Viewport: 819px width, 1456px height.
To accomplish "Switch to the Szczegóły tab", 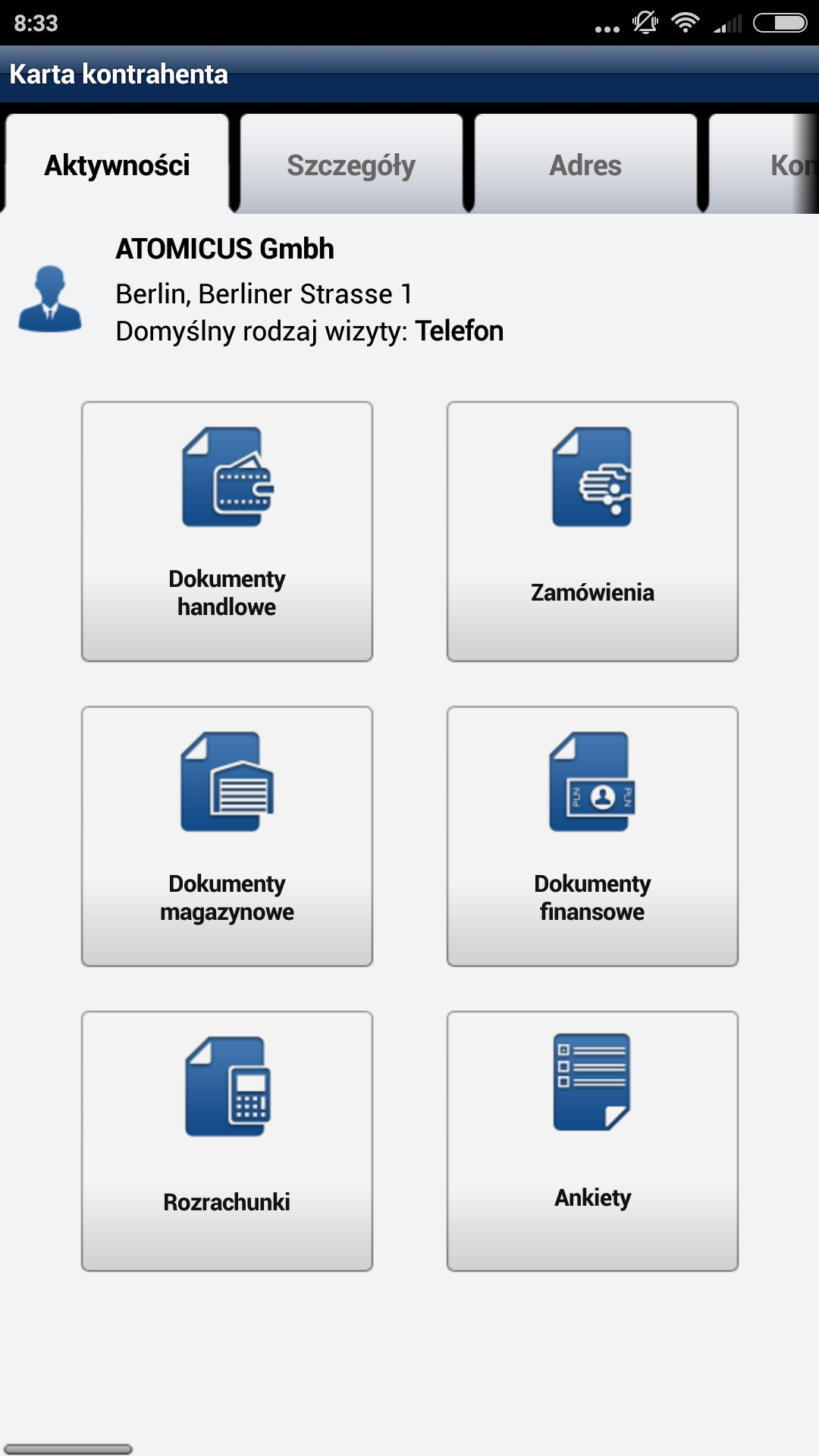I will click(351, 165).
